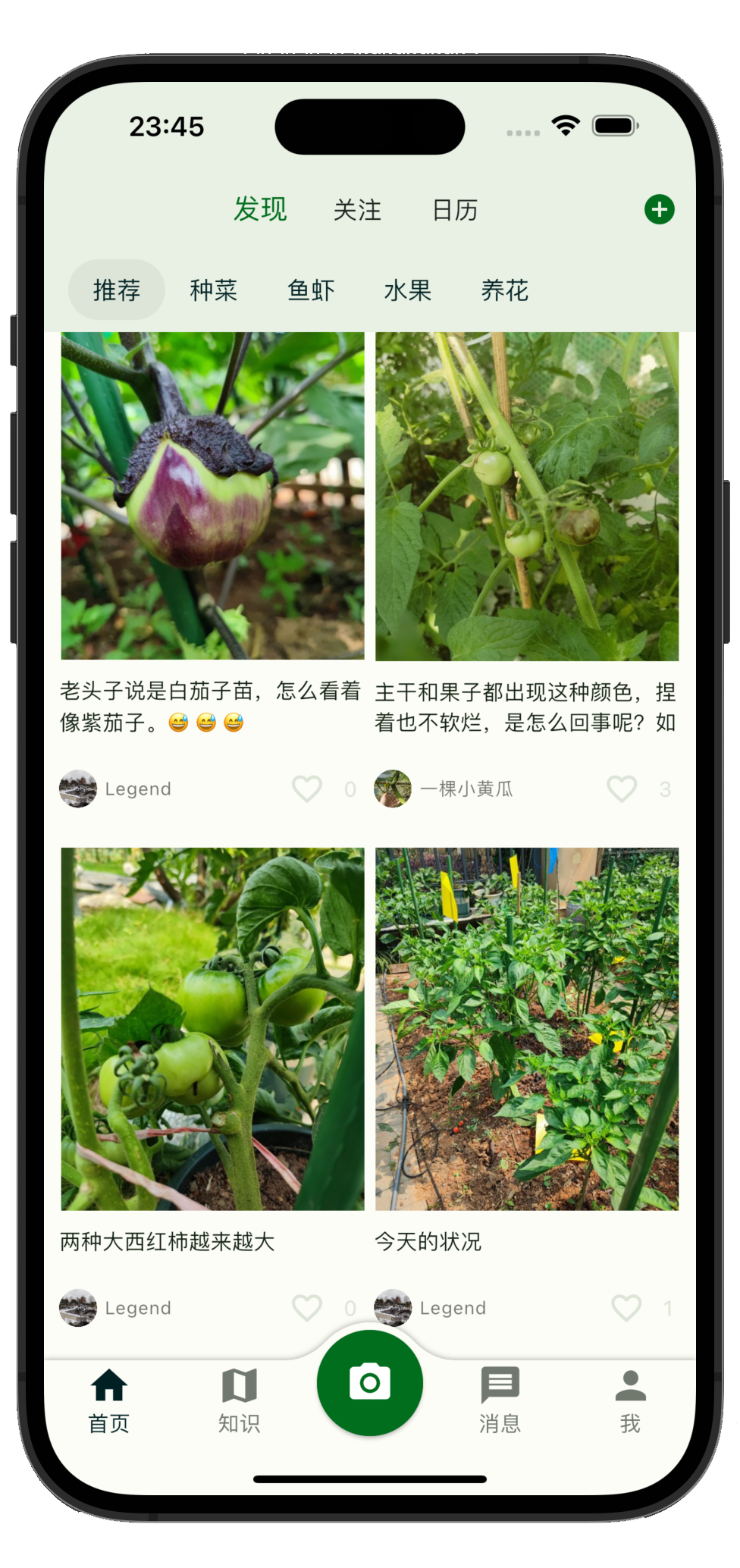Filter posts by 鱼虾 category
740x1568 pixels.
311,290
